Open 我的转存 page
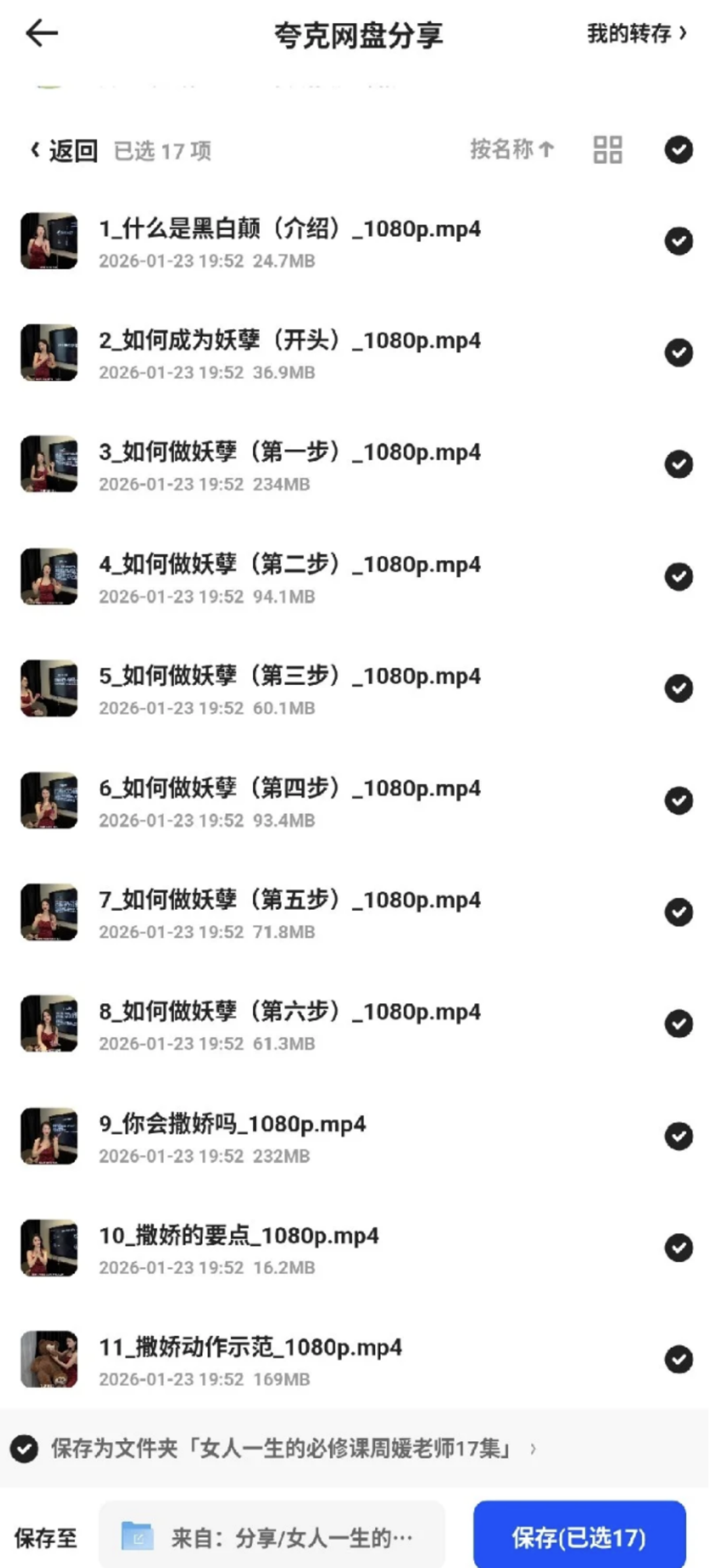Image resolution: width=709 pixels, height=1568 pixels. 635,34
